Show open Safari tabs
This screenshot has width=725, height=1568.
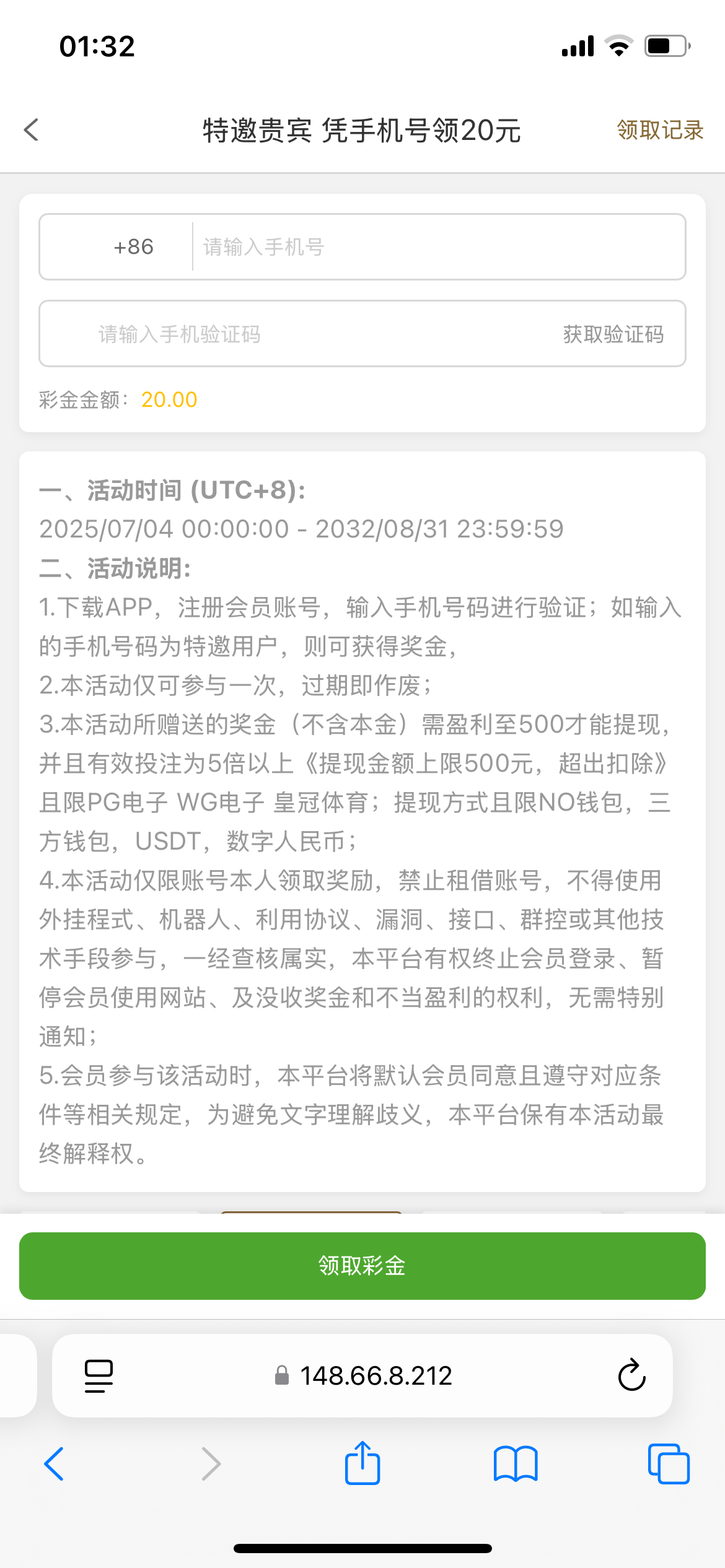coord(668,1464)
